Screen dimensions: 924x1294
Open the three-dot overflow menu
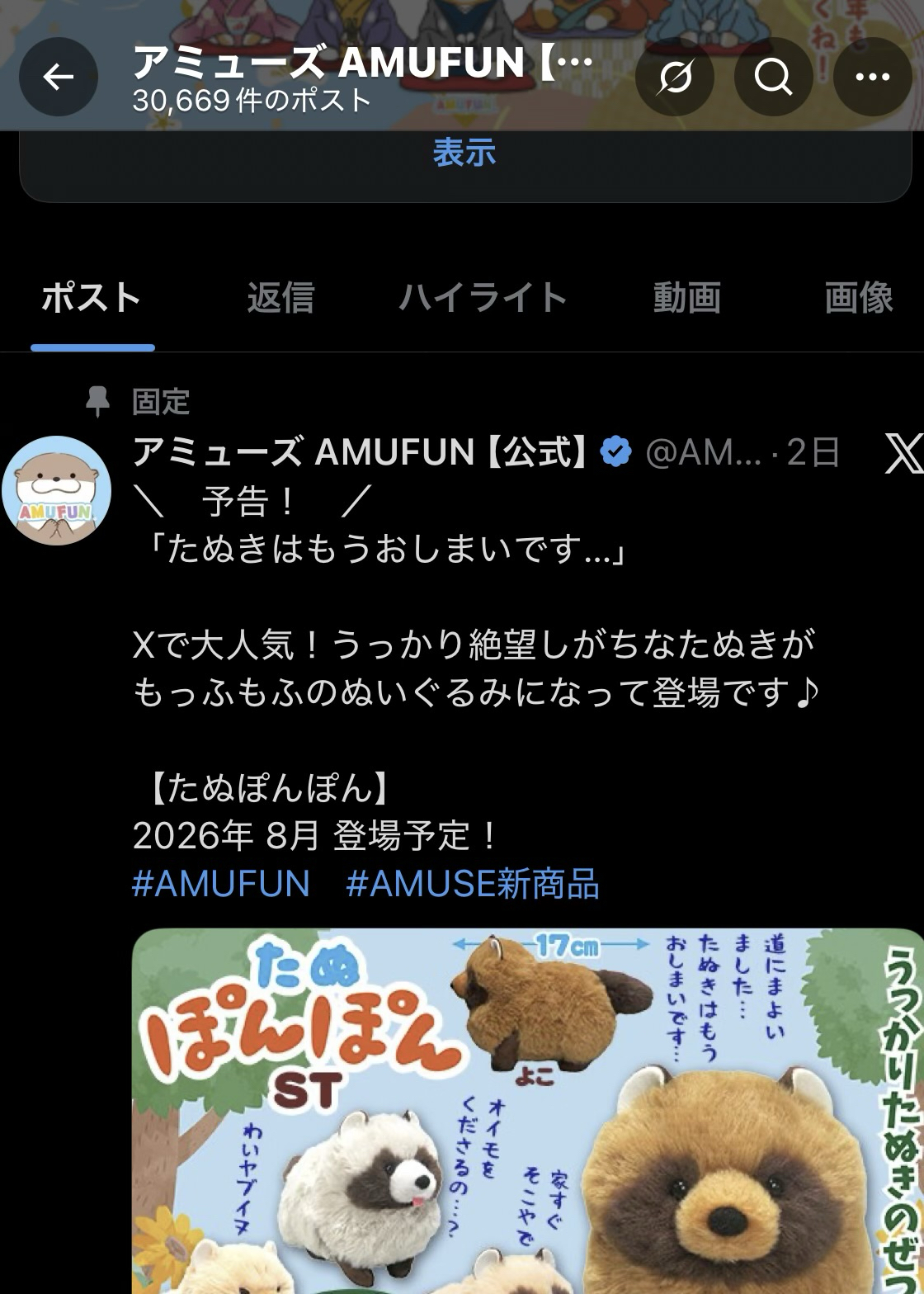872,78
